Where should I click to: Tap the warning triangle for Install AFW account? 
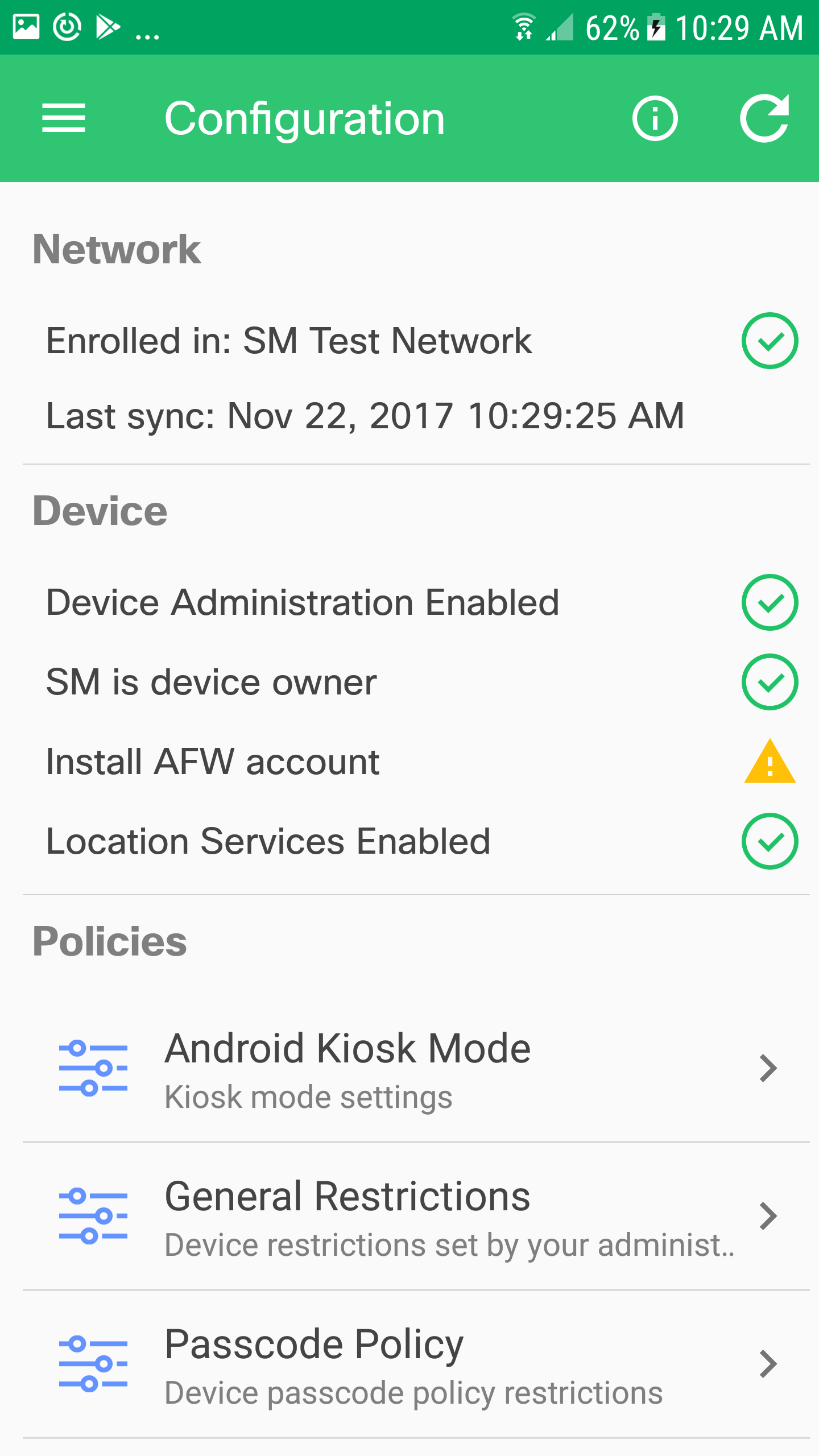pyautogui.click(x=769, y=761)
